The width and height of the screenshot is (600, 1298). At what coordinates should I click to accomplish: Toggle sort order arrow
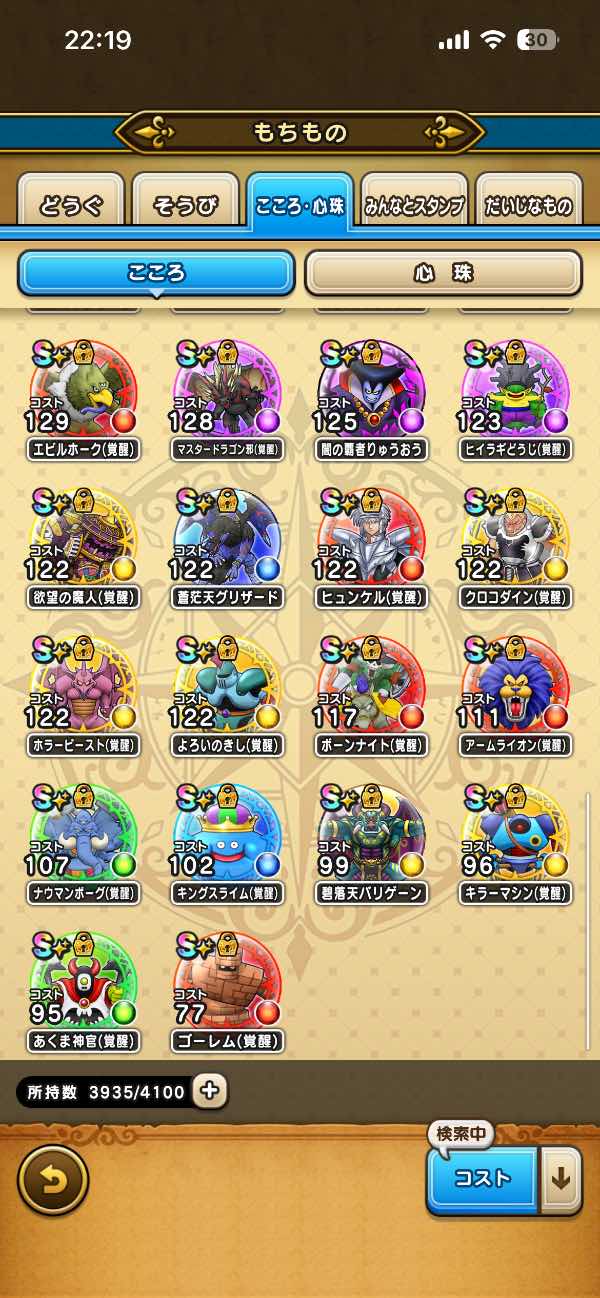pyautogui.click(x=561, y=1179)
